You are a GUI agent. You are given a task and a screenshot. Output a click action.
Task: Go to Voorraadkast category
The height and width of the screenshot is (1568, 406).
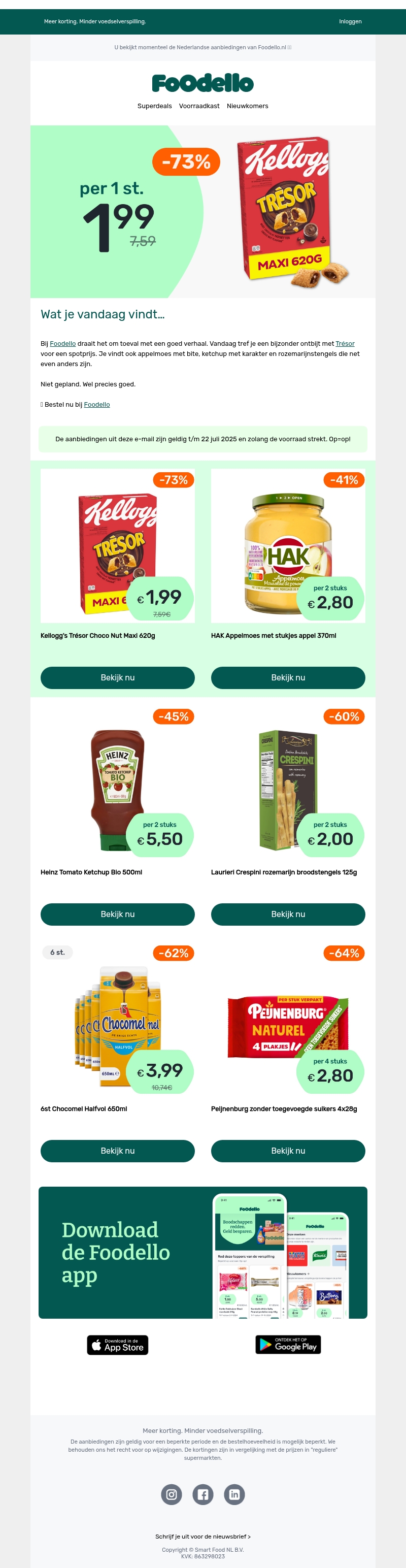[199, 106]
